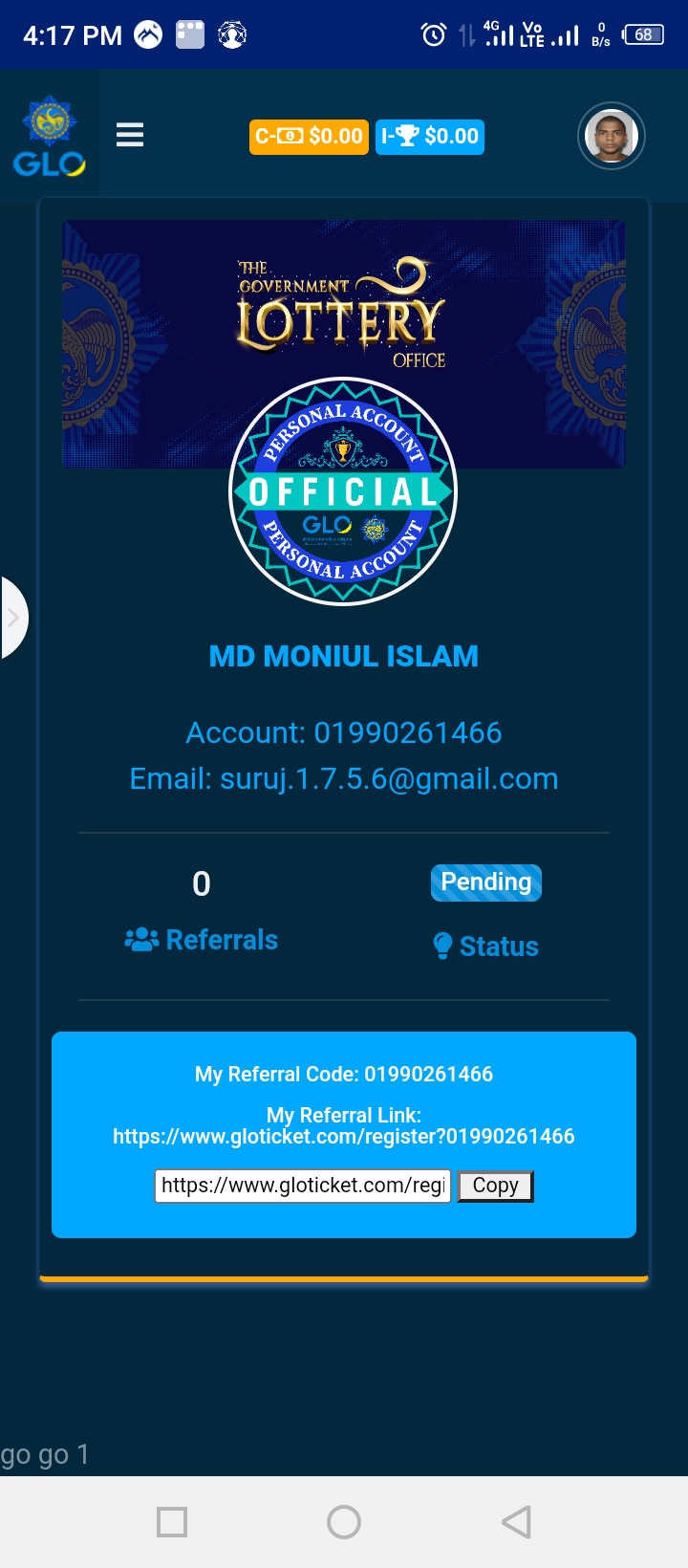688x1568 pixels.
Task: Go back with system back button
Action: (516, 1521)
